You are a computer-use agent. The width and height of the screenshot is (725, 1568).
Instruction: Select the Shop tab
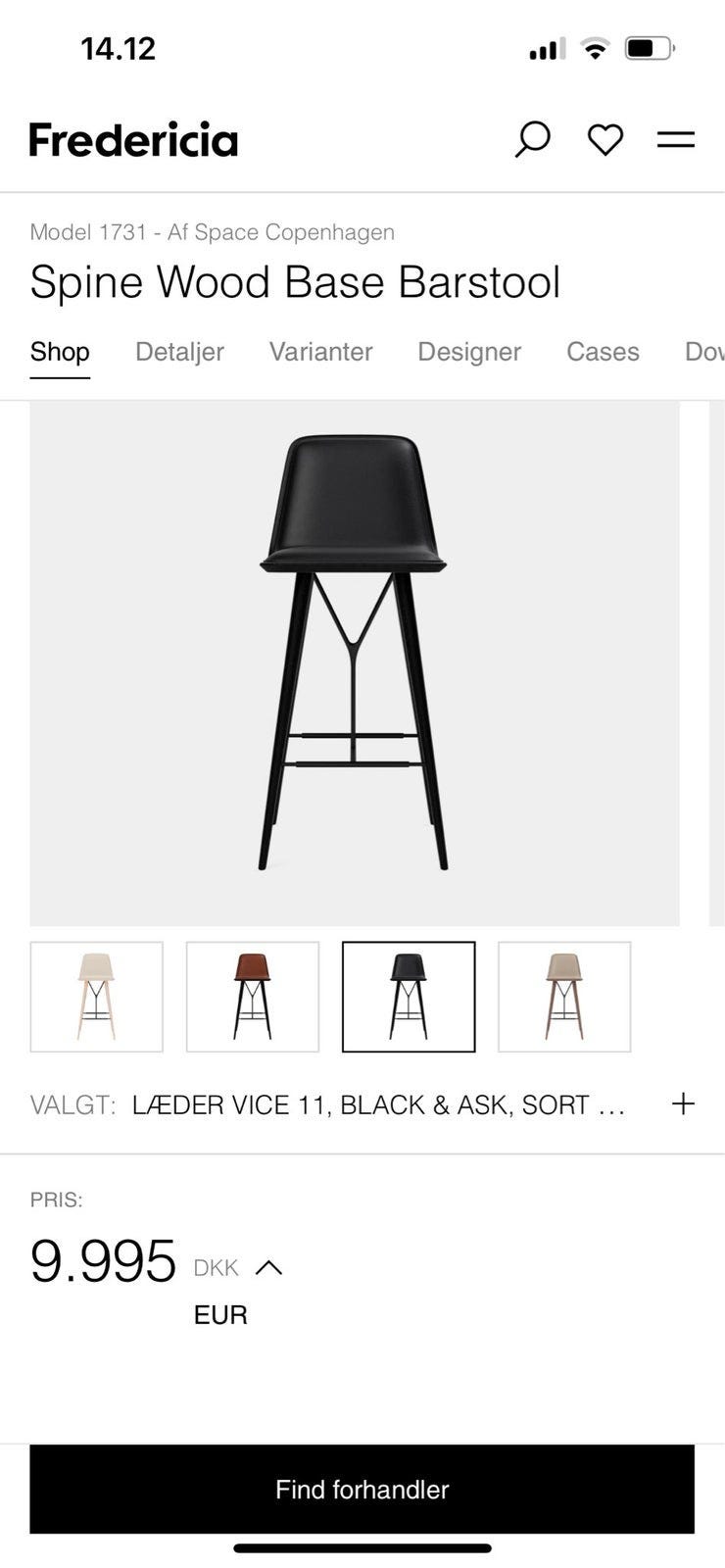(60, 352)
